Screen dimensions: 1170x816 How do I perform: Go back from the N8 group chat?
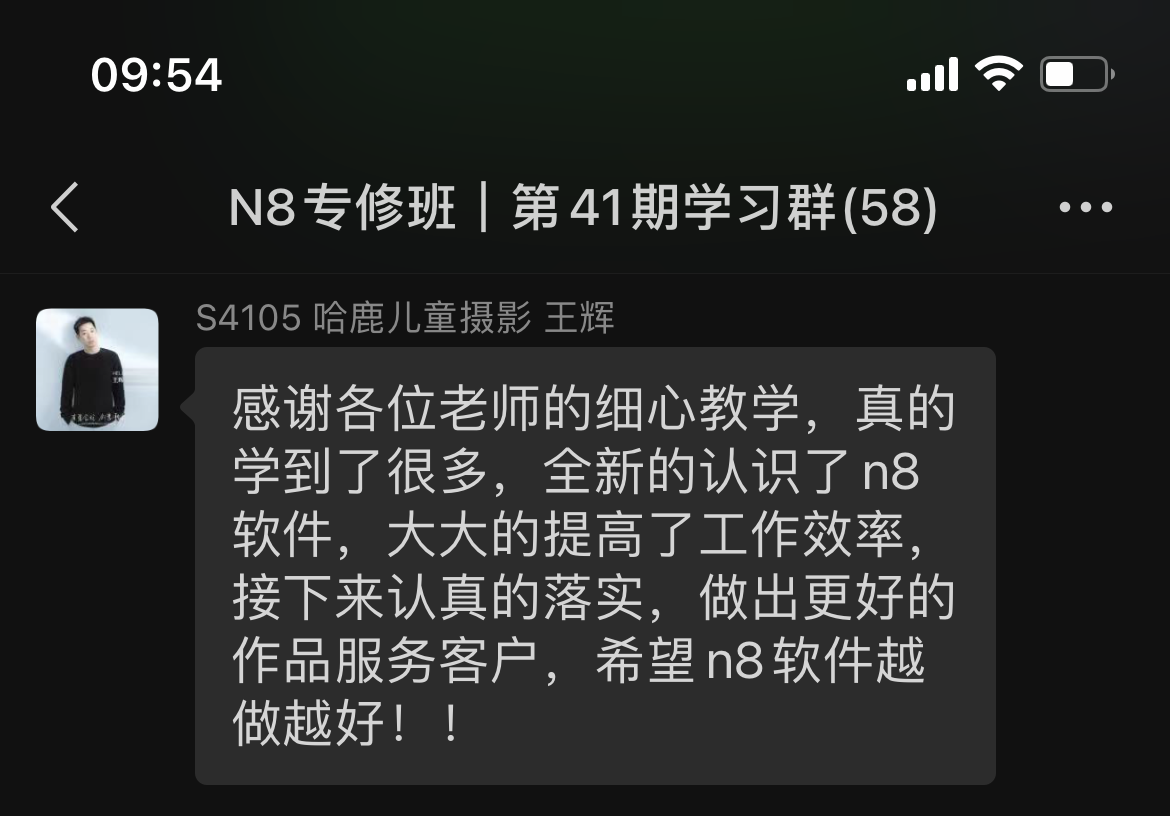(65, 208)
